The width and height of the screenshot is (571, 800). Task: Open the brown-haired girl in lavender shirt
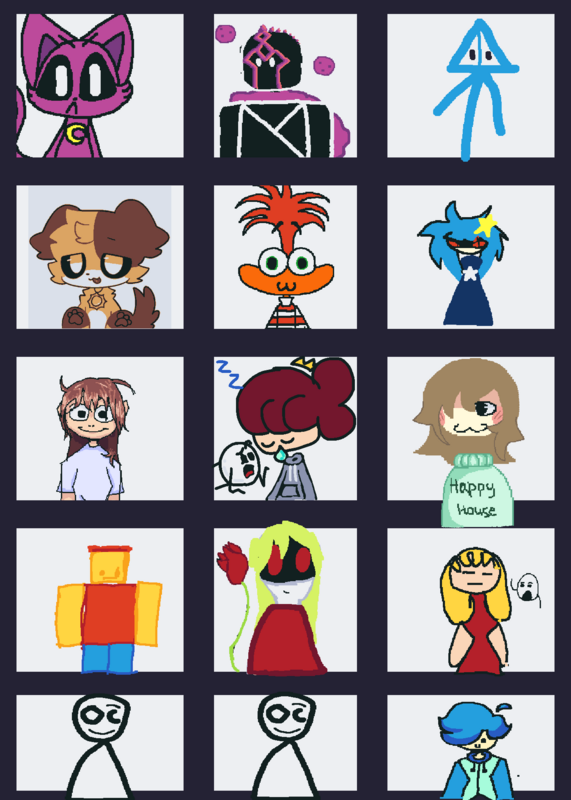[x=100, y=429]
